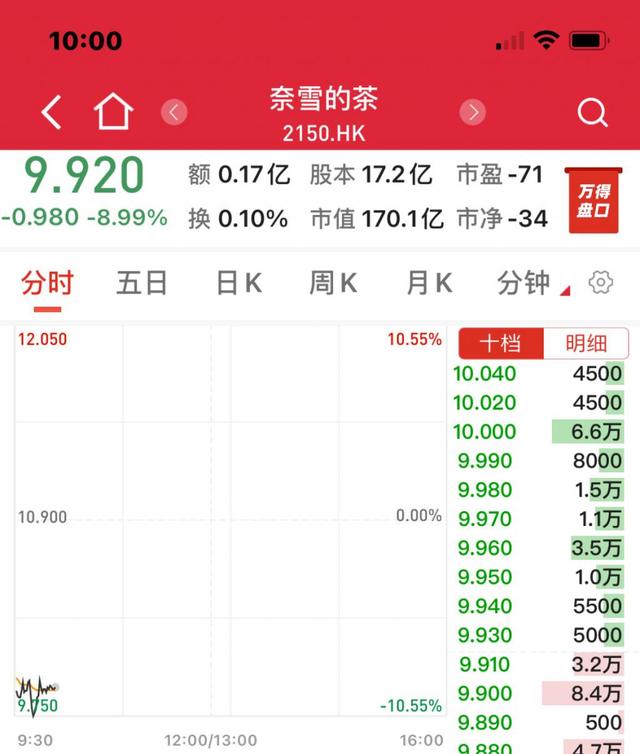The image size is (640, 754).
Task: View the 周K chart tab
Action: (x=333, y=283)
